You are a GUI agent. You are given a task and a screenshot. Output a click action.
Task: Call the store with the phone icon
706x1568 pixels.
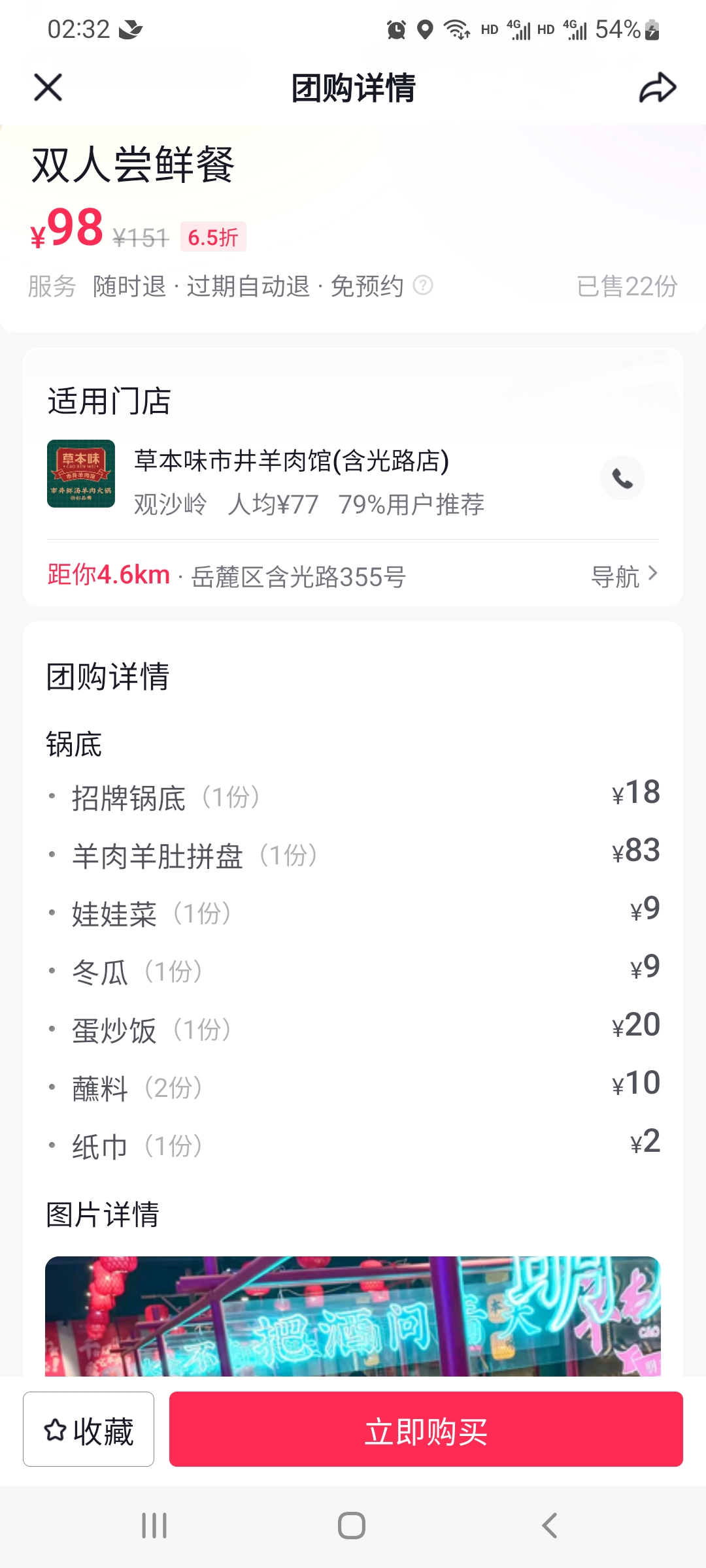(622, 478)
